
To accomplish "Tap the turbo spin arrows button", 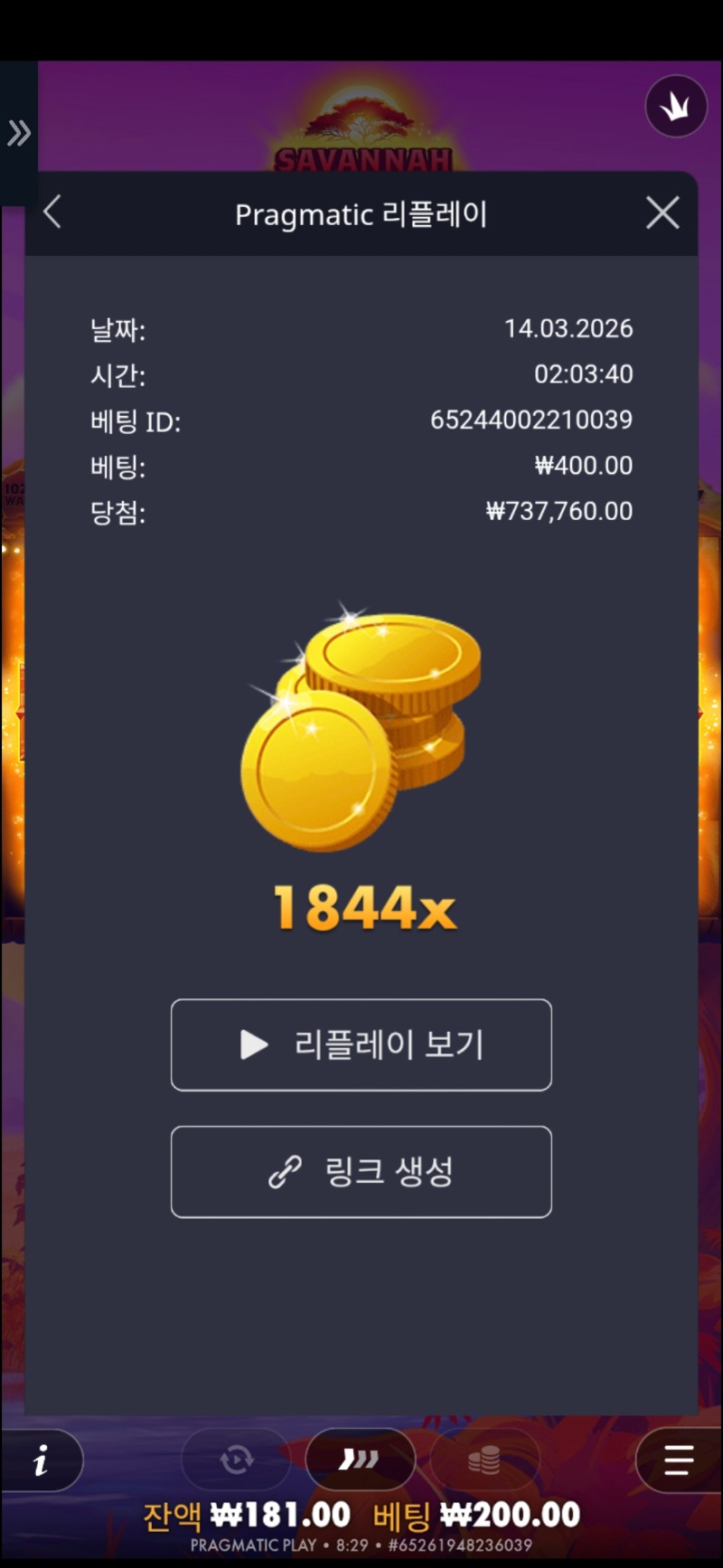I will pyautogui.click(x=360, y=1459).
